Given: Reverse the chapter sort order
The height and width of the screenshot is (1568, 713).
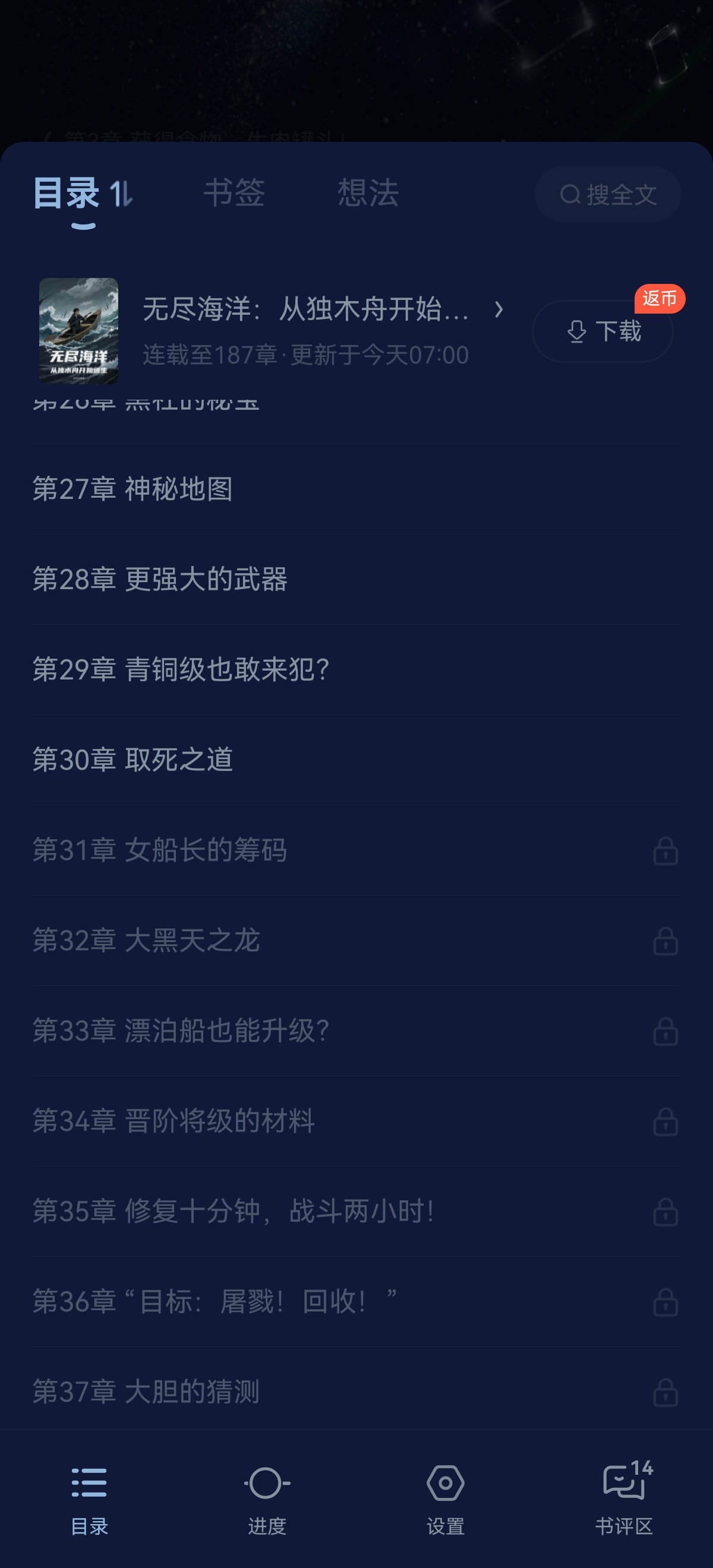Looking at the screenshot, I should 121,194.
